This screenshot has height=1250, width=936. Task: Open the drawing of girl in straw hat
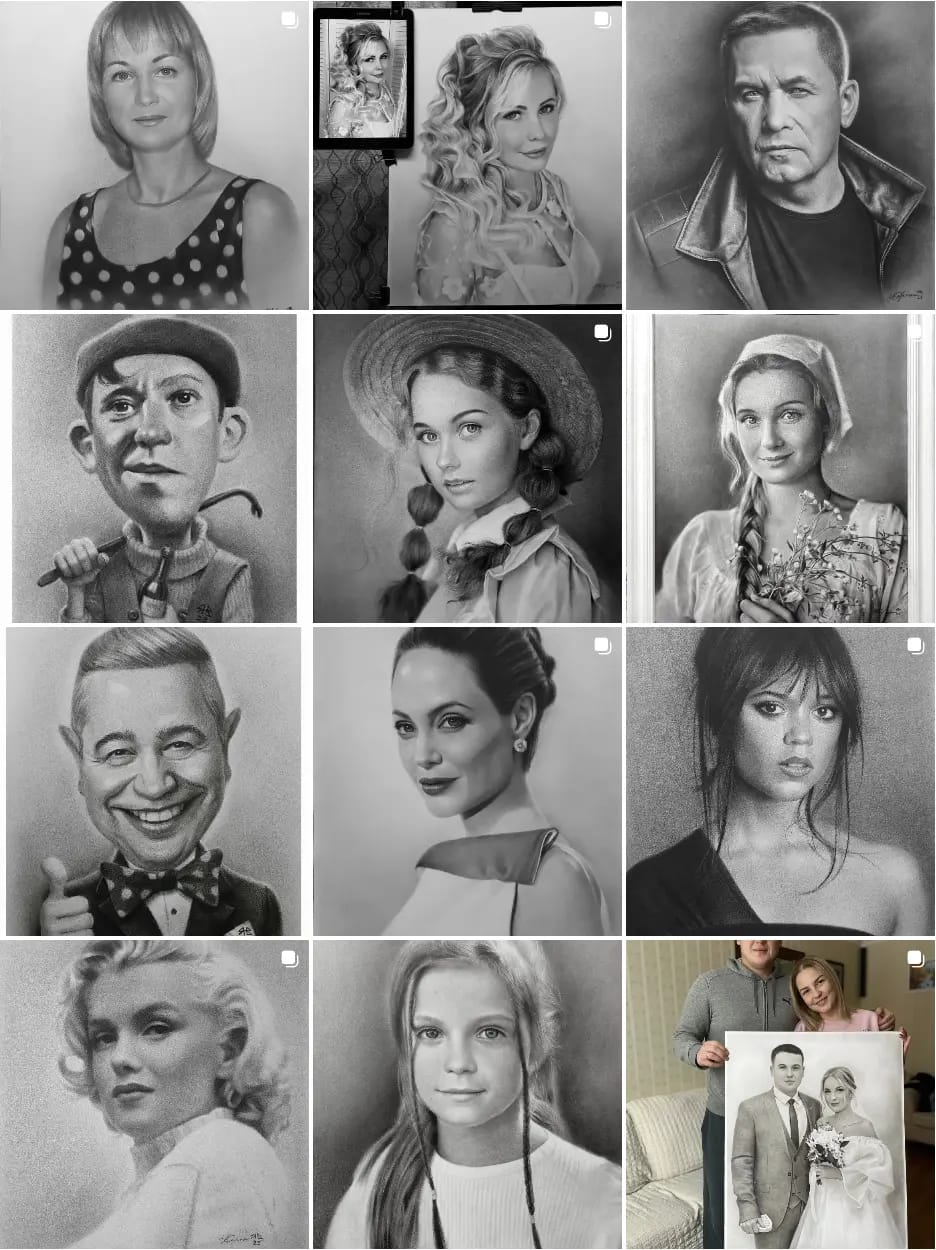click(x=467, y=468)
